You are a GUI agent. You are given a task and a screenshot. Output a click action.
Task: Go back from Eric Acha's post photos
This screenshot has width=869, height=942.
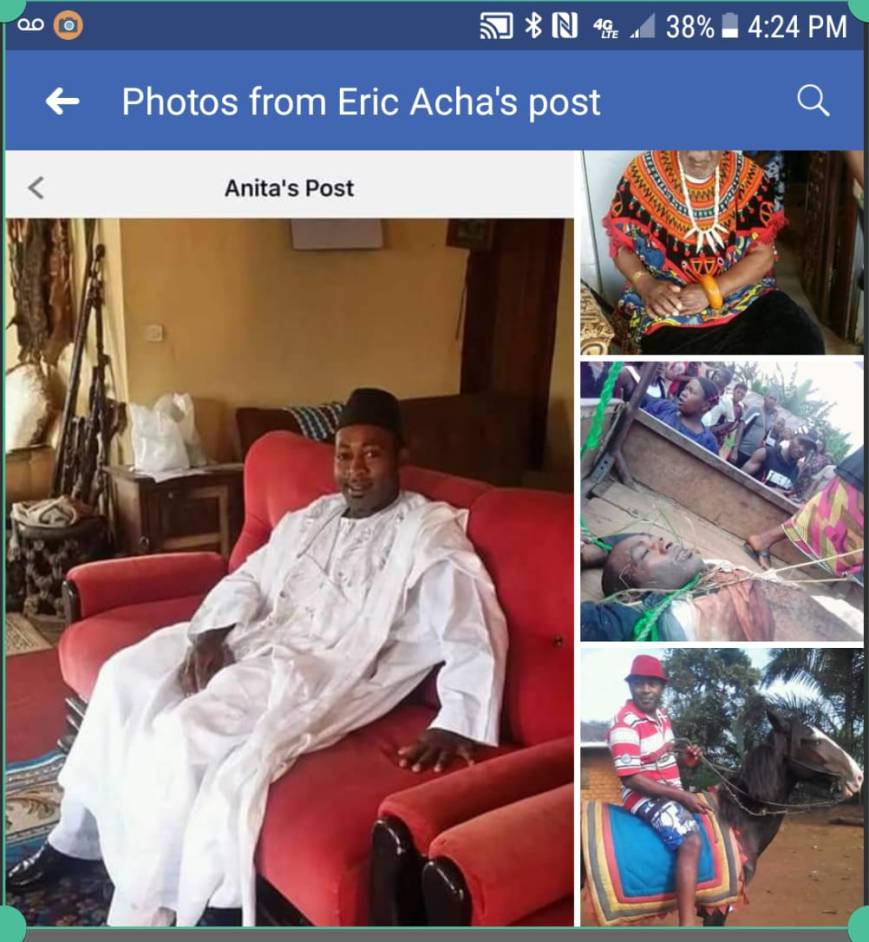pos(62,101)
